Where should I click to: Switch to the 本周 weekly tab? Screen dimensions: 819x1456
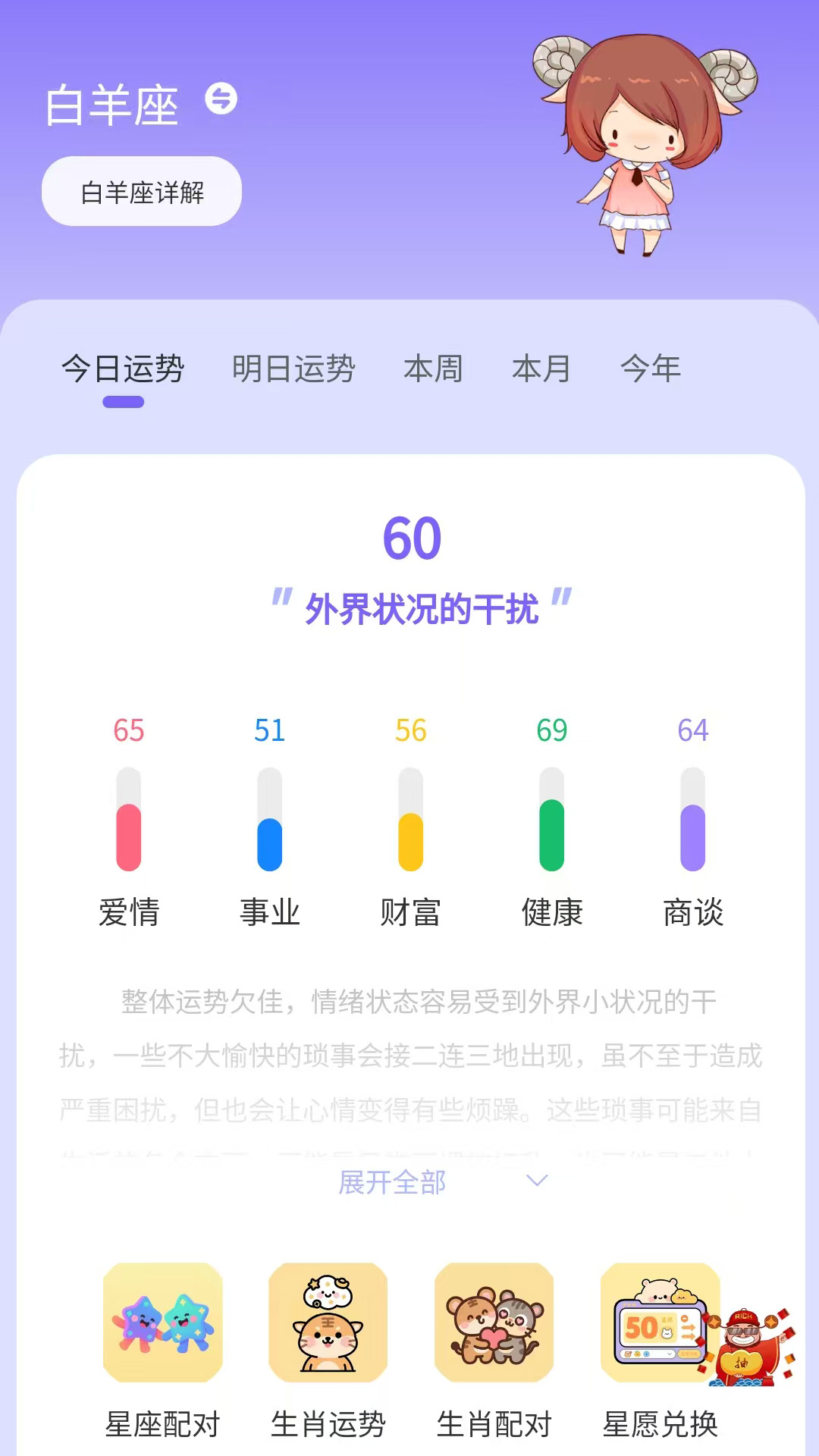coord(432,369)
